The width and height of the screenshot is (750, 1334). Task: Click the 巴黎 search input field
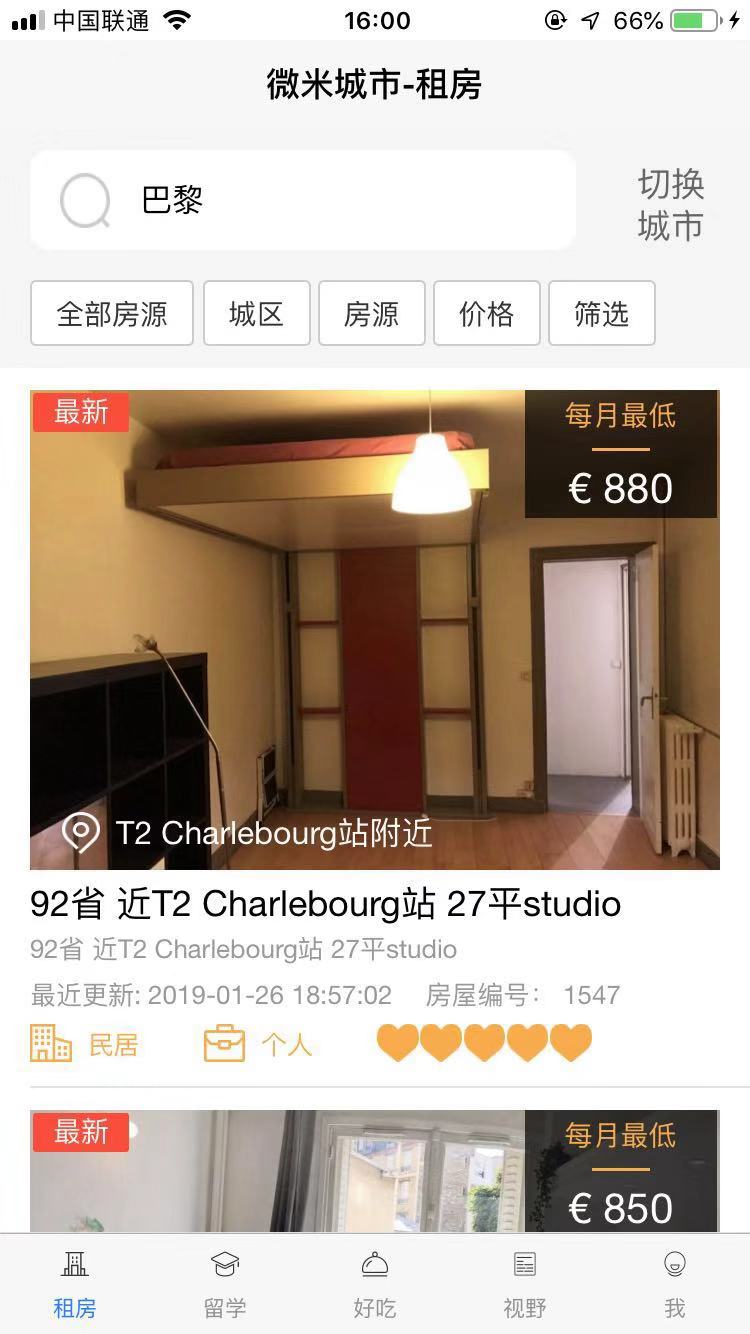(300, 201)
